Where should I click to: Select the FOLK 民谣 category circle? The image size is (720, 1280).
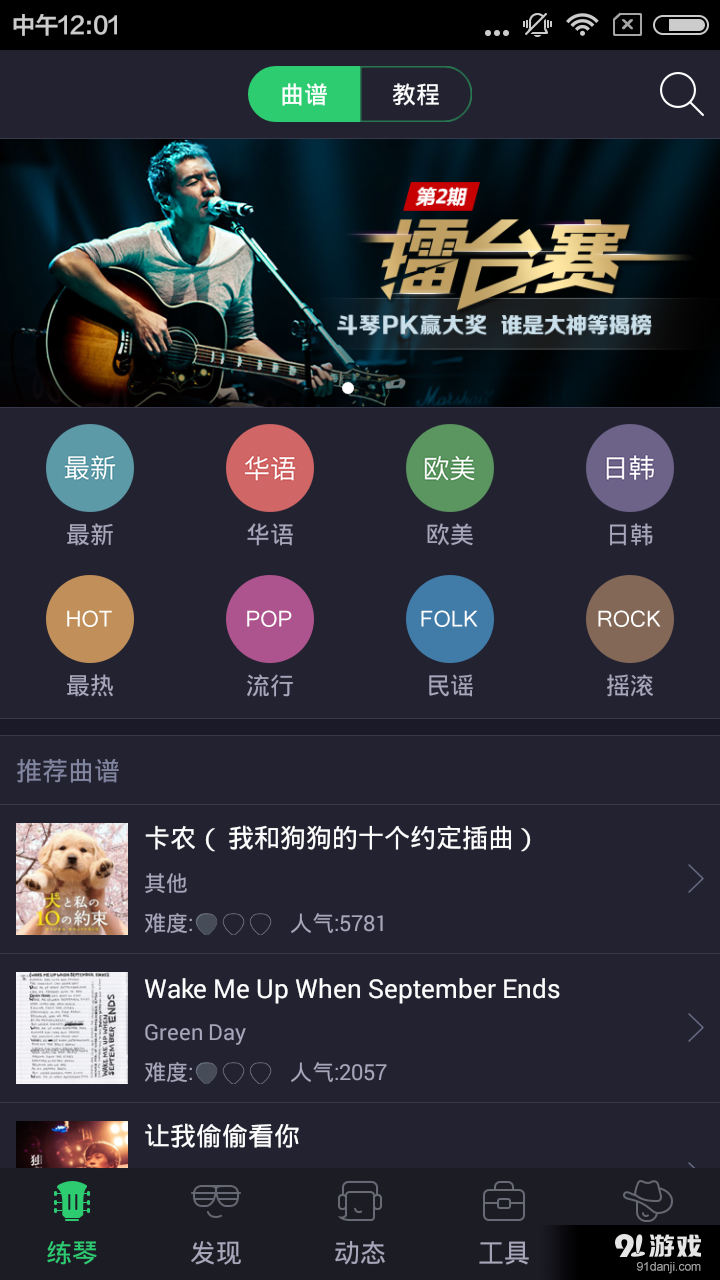click(x=449, y=618)
